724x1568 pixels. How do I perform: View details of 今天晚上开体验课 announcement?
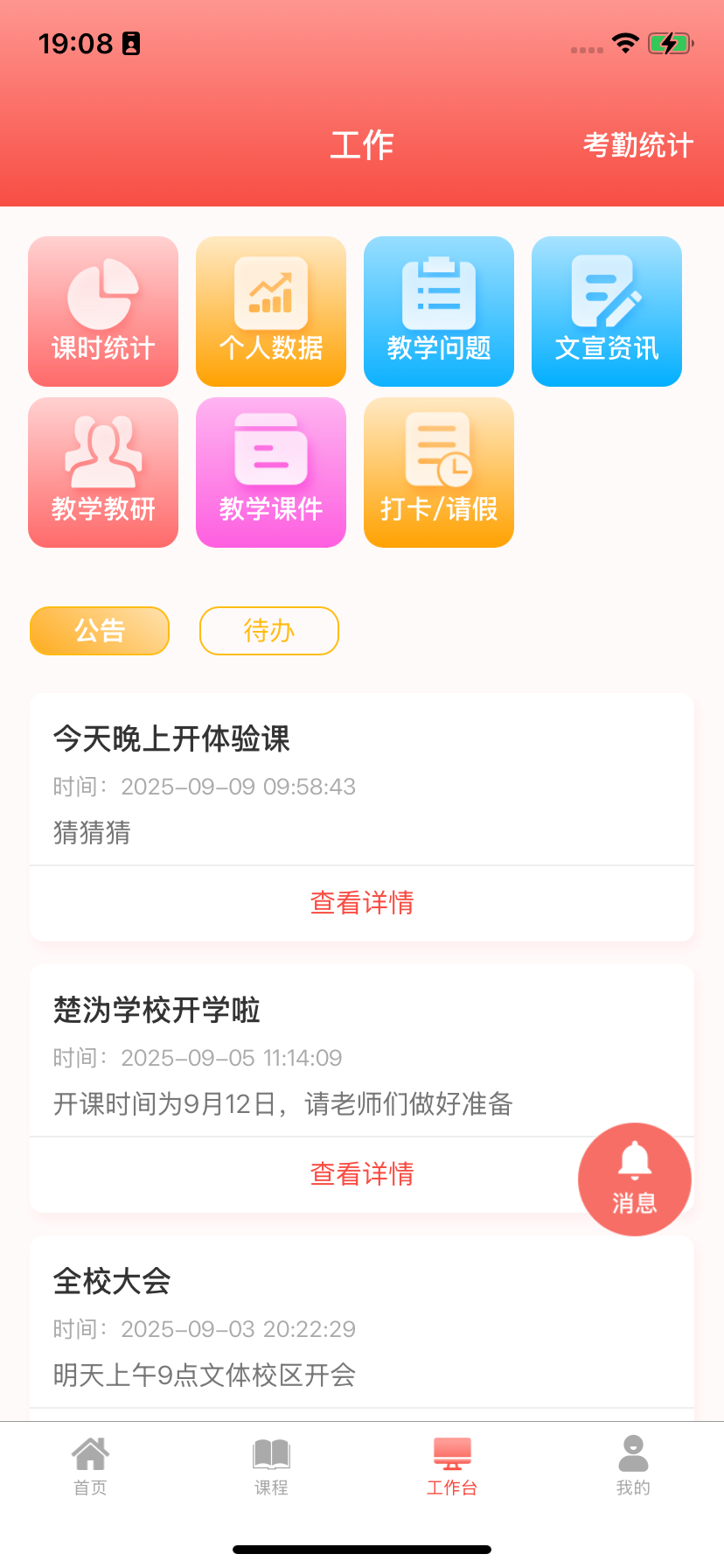click(362, 903)
